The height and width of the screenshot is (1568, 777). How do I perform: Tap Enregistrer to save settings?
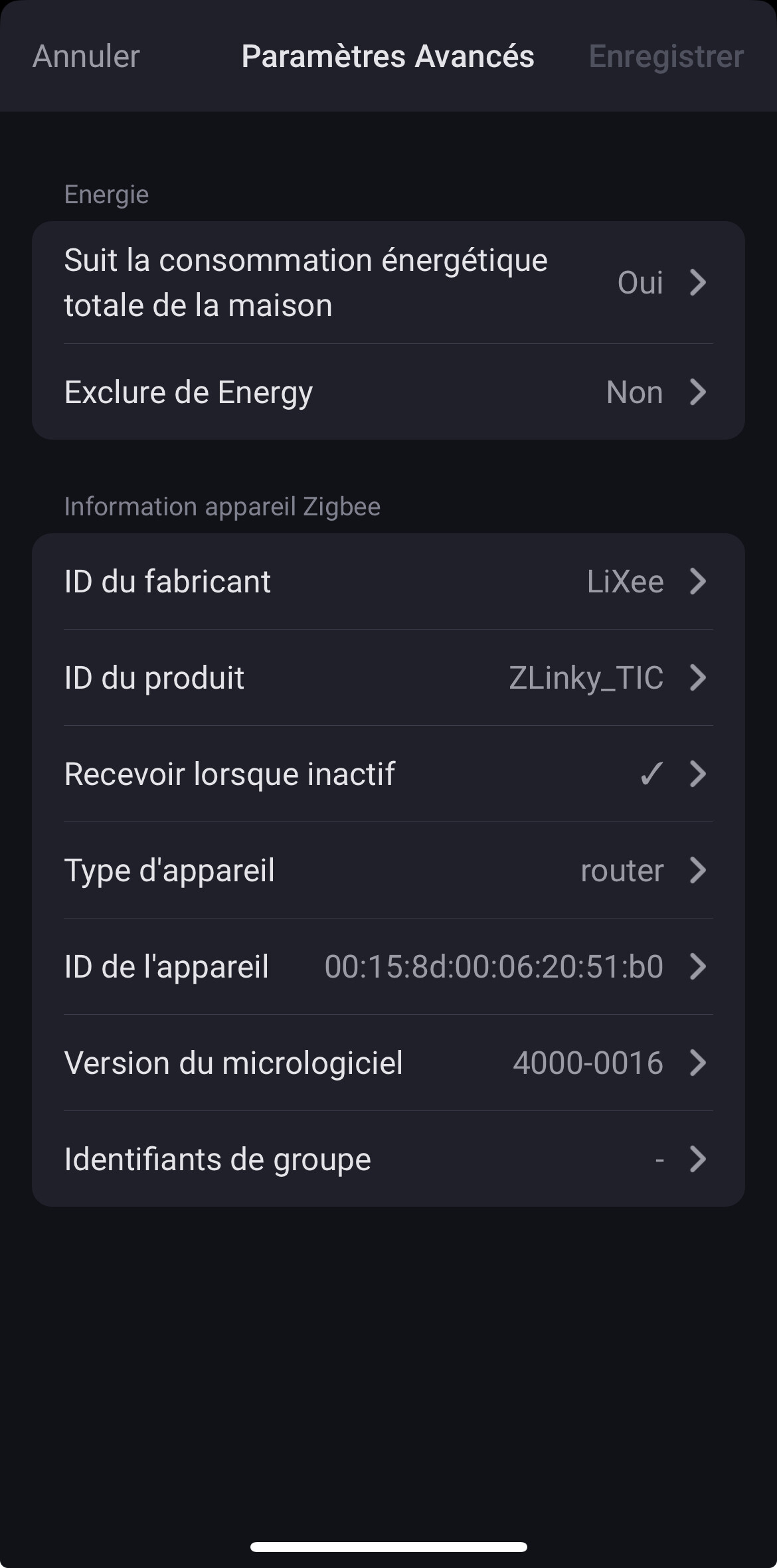[665, 56]
